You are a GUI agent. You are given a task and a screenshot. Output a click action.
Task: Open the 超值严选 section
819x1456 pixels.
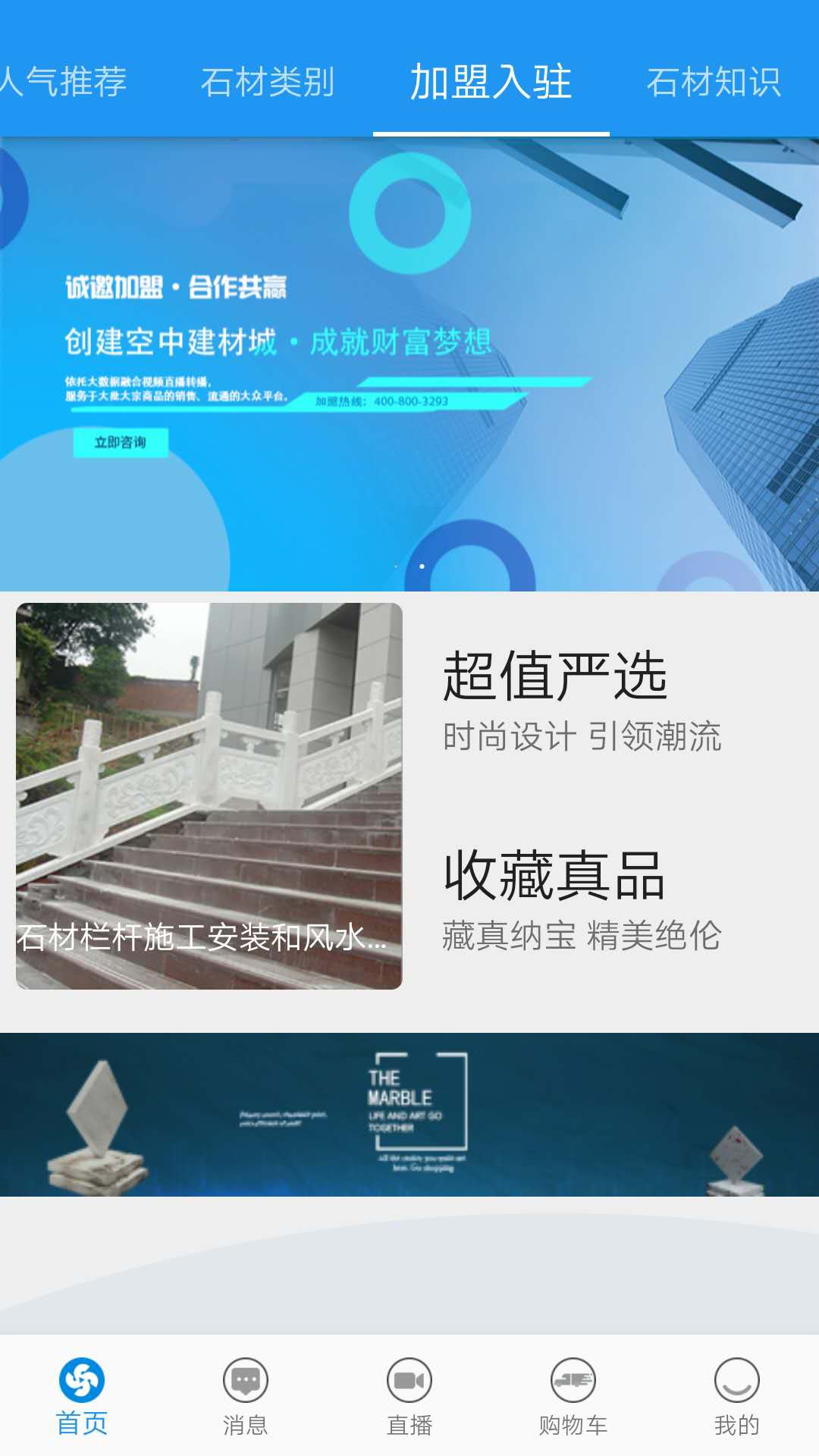(x=580, y=699)
